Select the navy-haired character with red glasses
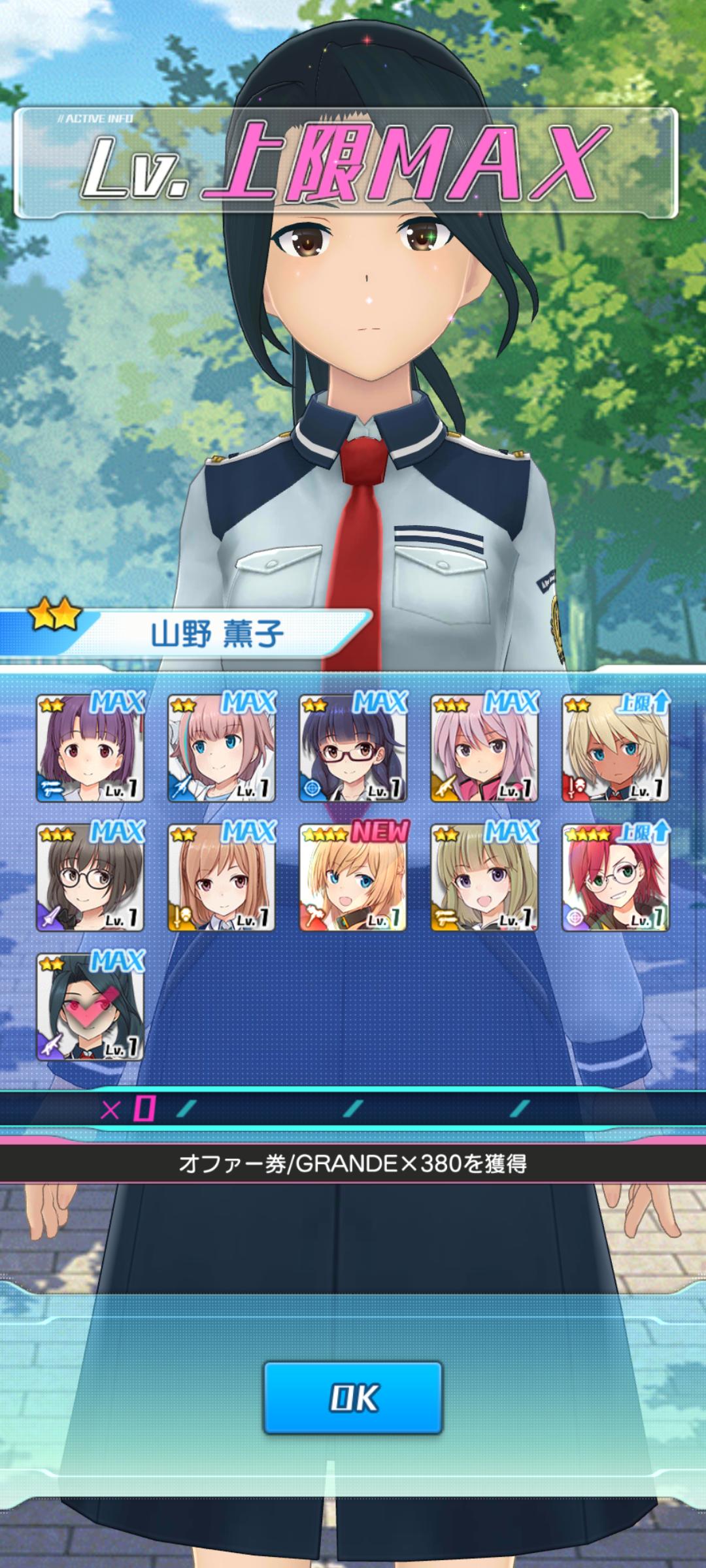 (x=353, y=748)
